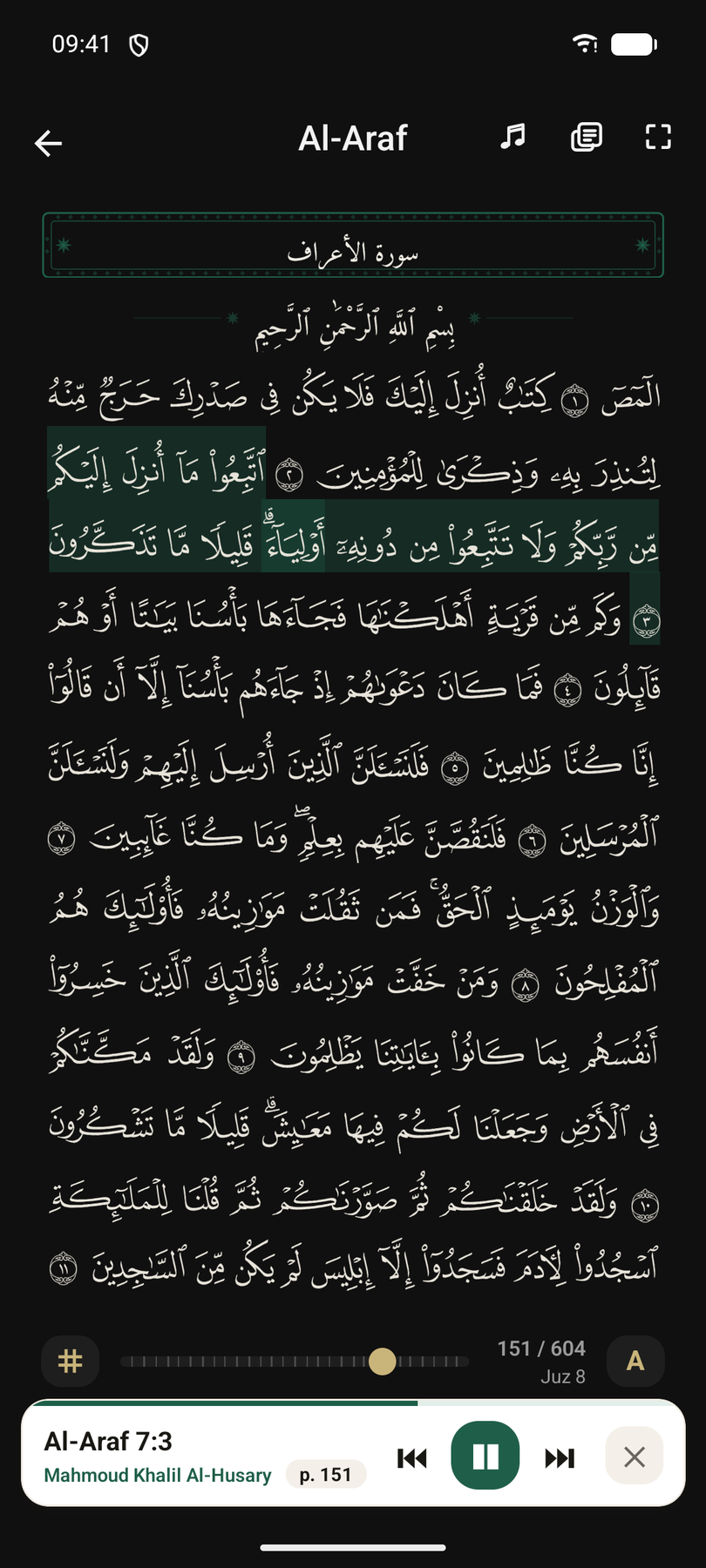The height and width of the screenshot is (1568, 706).
Task: Tap the p. 151 chip
Action: (x=326, y=1475)
